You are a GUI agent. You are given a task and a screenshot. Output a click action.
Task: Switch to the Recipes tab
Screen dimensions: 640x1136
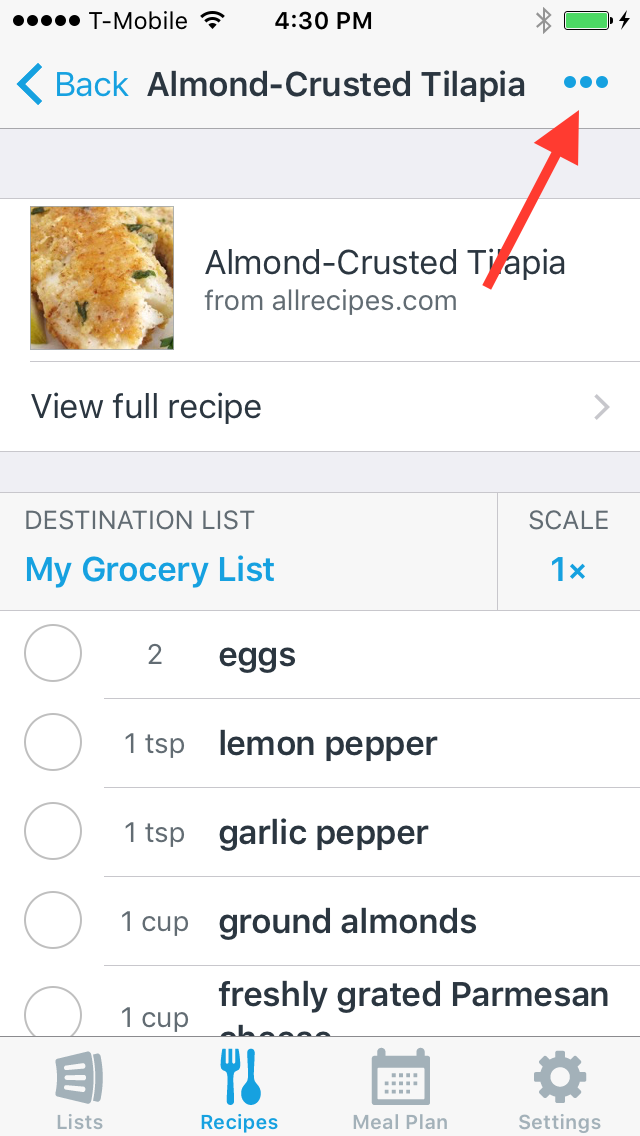coord(239,1088)
